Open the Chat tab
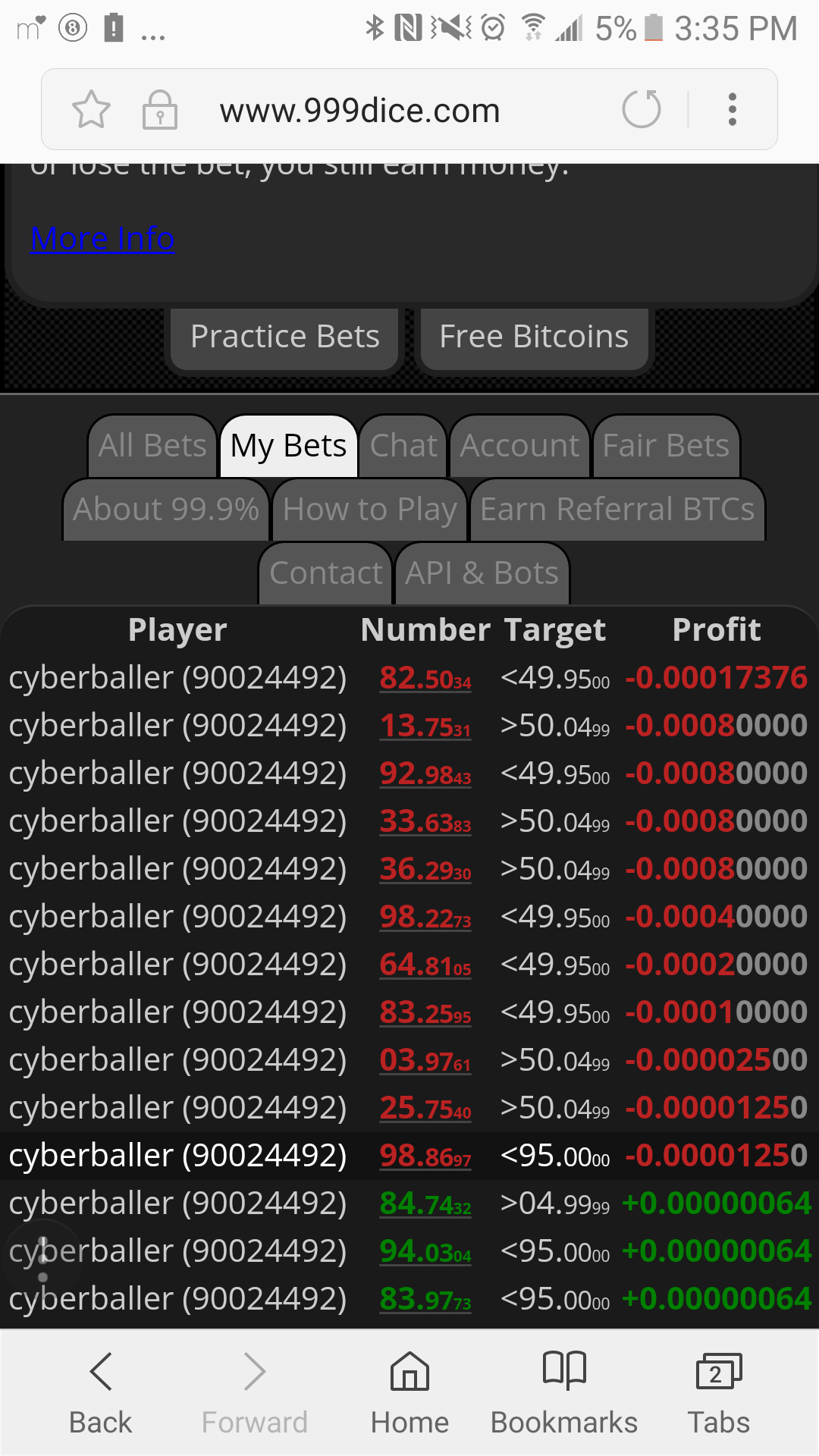Image resolution: width=819 pixels, height=1456 pixels. (x=403, y=446)
